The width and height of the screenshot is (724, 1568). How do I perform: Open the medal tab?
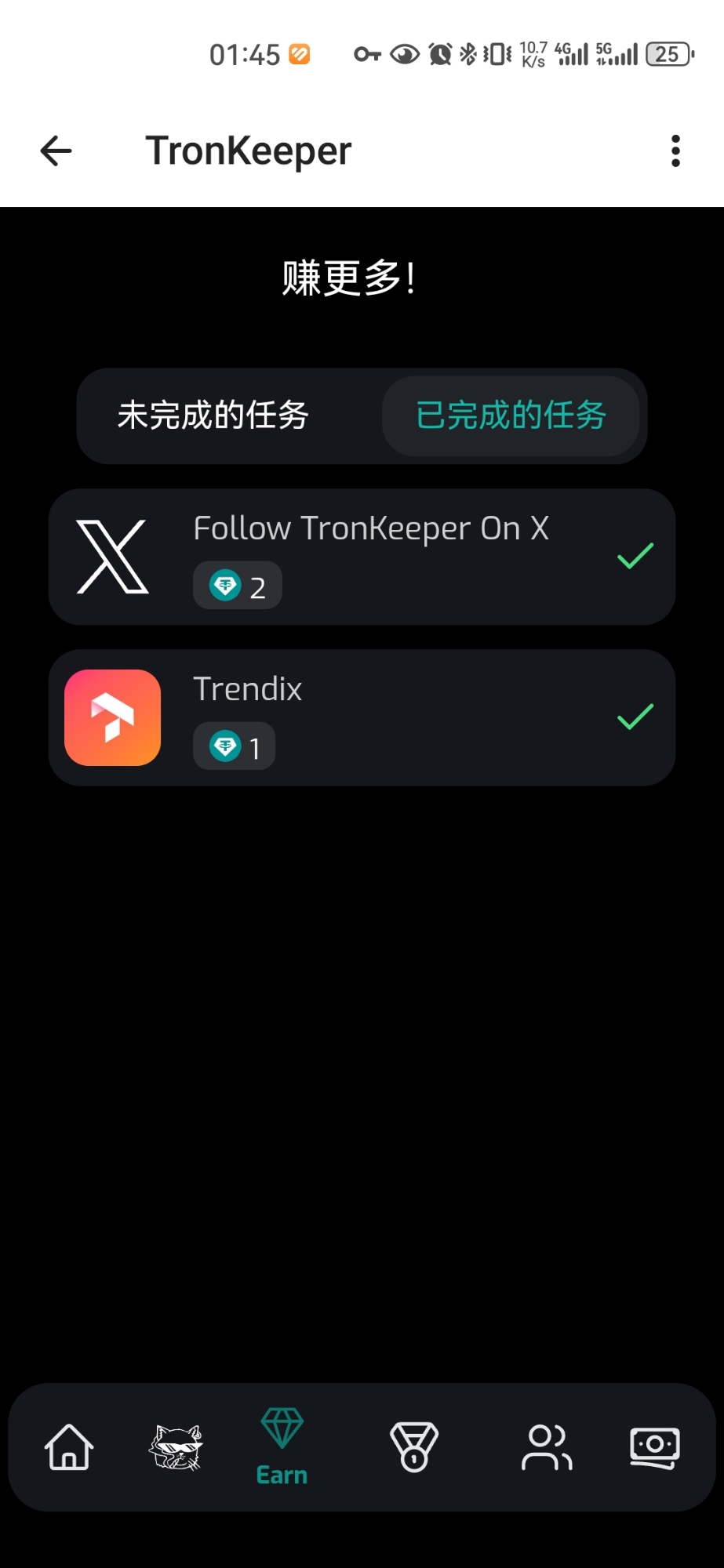[413, 1446]
